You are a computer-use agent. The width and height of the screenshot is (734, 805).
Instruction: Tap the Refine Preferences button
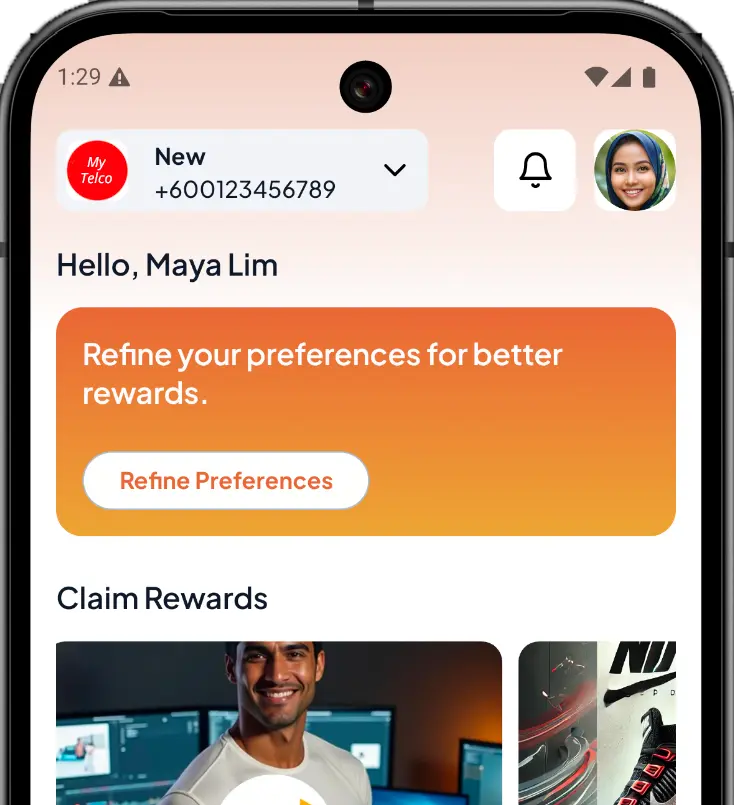[x=226, y=481]
